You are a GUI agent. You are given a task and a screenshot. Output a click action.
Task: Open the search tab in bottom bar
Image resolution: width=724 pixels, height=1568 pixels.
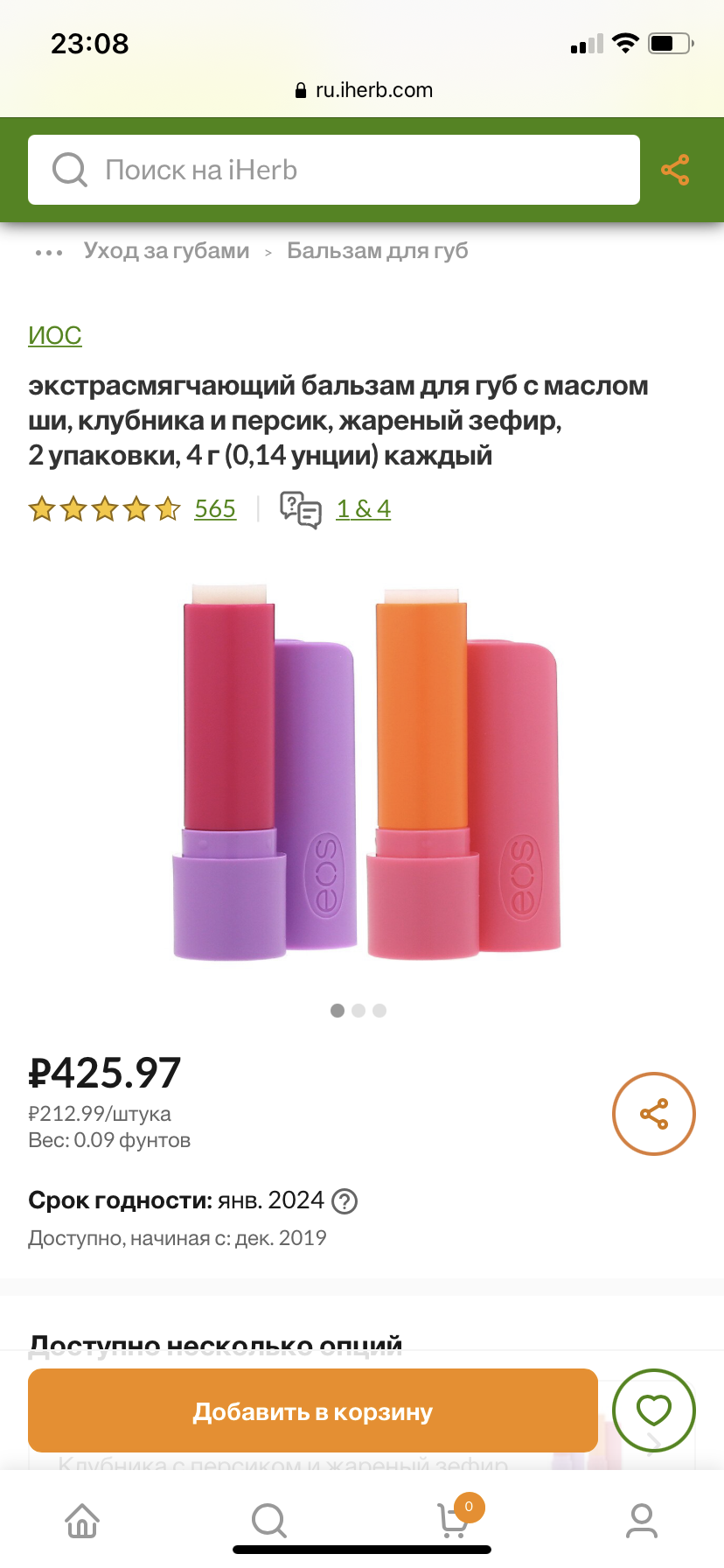tap(269, 1521)
